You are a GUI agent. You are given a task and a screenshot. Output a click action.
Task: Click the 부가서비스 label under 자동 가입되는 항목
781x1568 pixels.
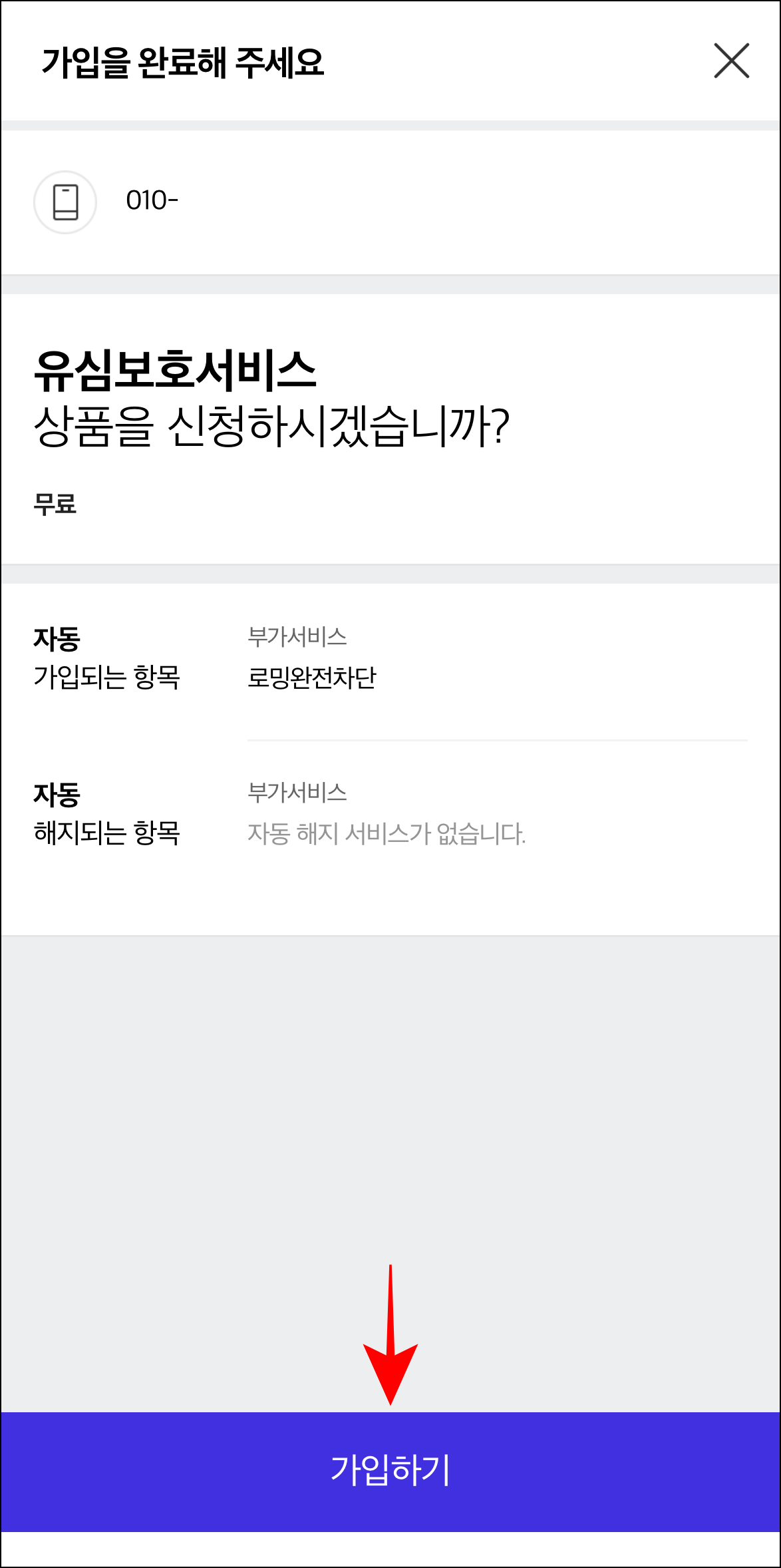tap(297, 638)
